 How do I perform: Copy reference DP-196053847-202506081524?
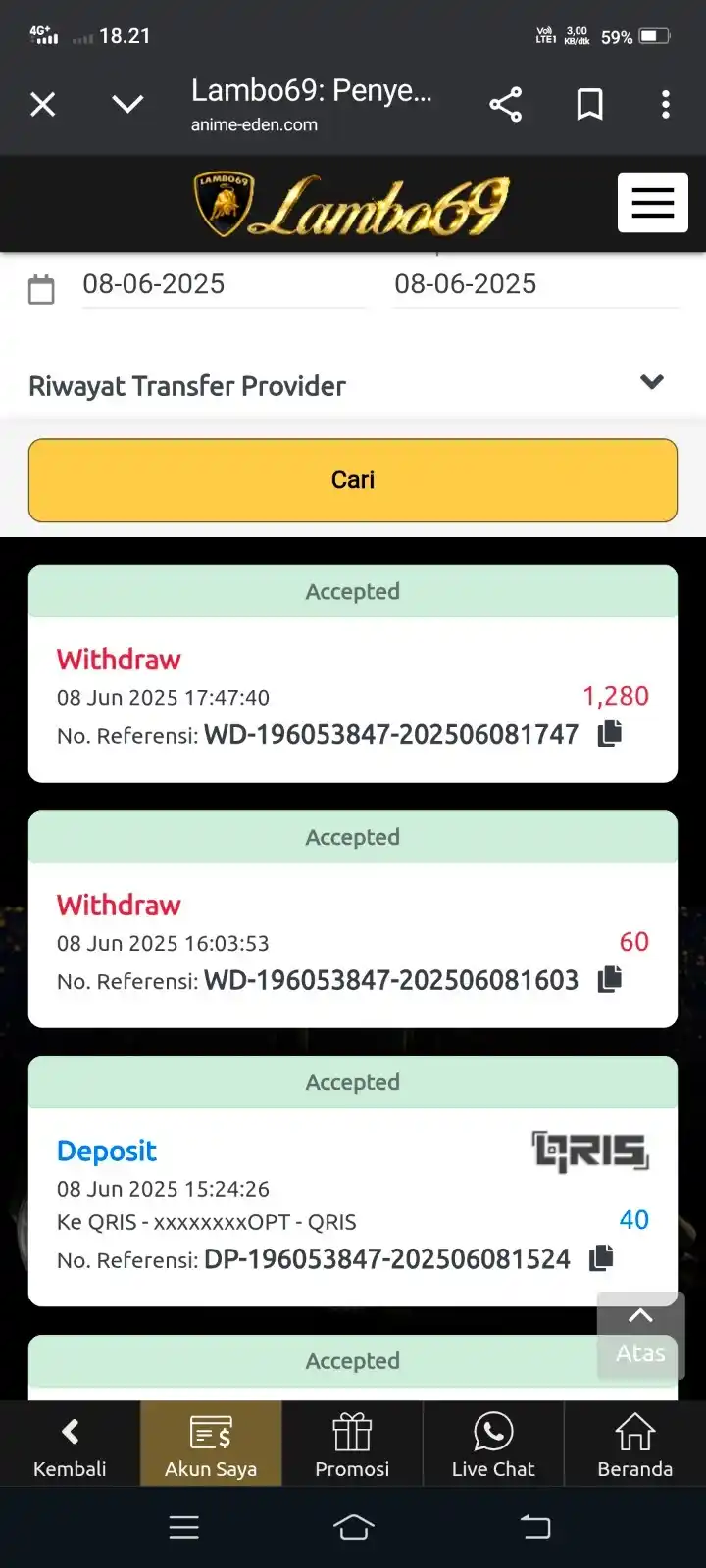[x=601, y=1257]
